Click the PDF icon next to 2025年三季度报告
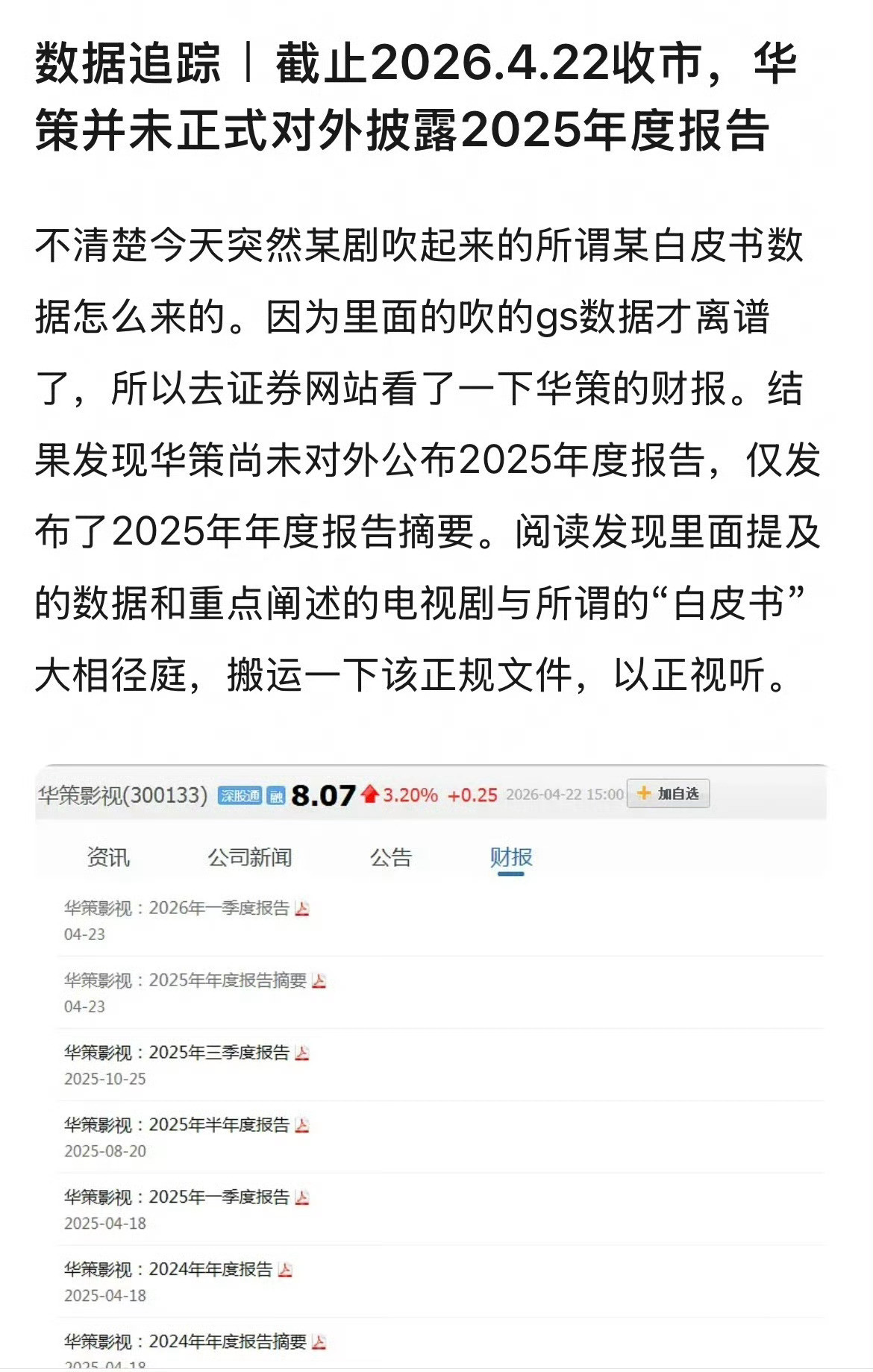The width and height of the screenshot is (873, 1372). click(301, 1054)
